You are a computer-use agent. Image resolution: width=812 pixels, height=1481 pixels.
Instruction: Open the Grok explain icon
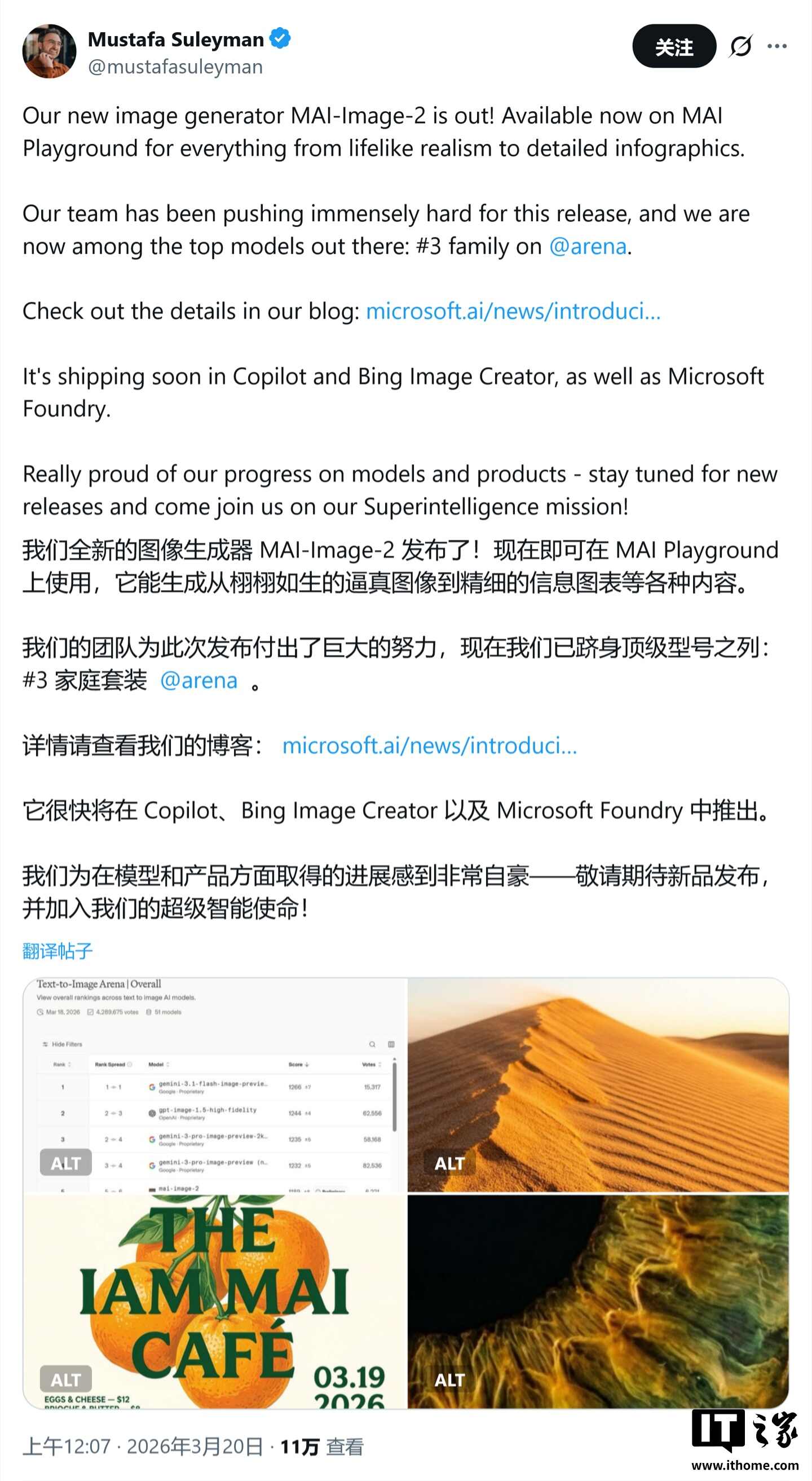(x=740, y=47)
